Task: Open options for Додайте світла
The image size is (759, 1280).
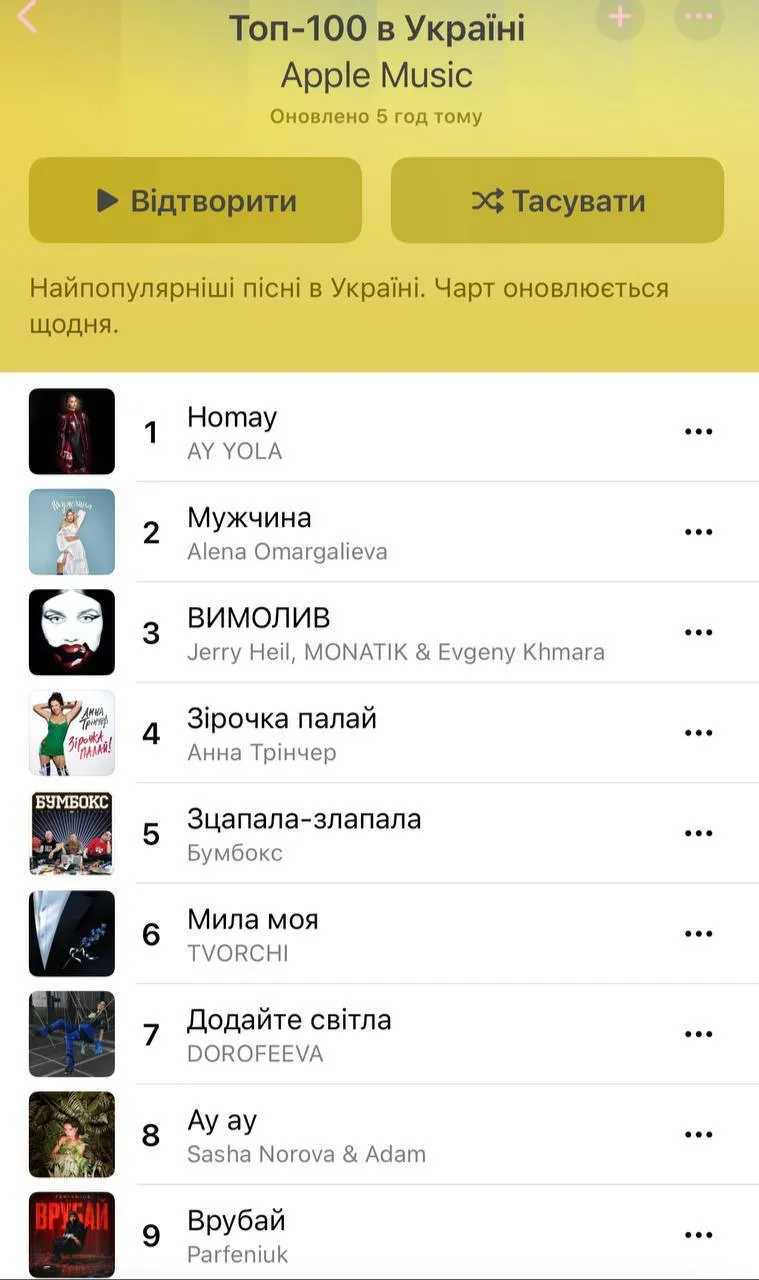Action: (x=698, y=1034)
